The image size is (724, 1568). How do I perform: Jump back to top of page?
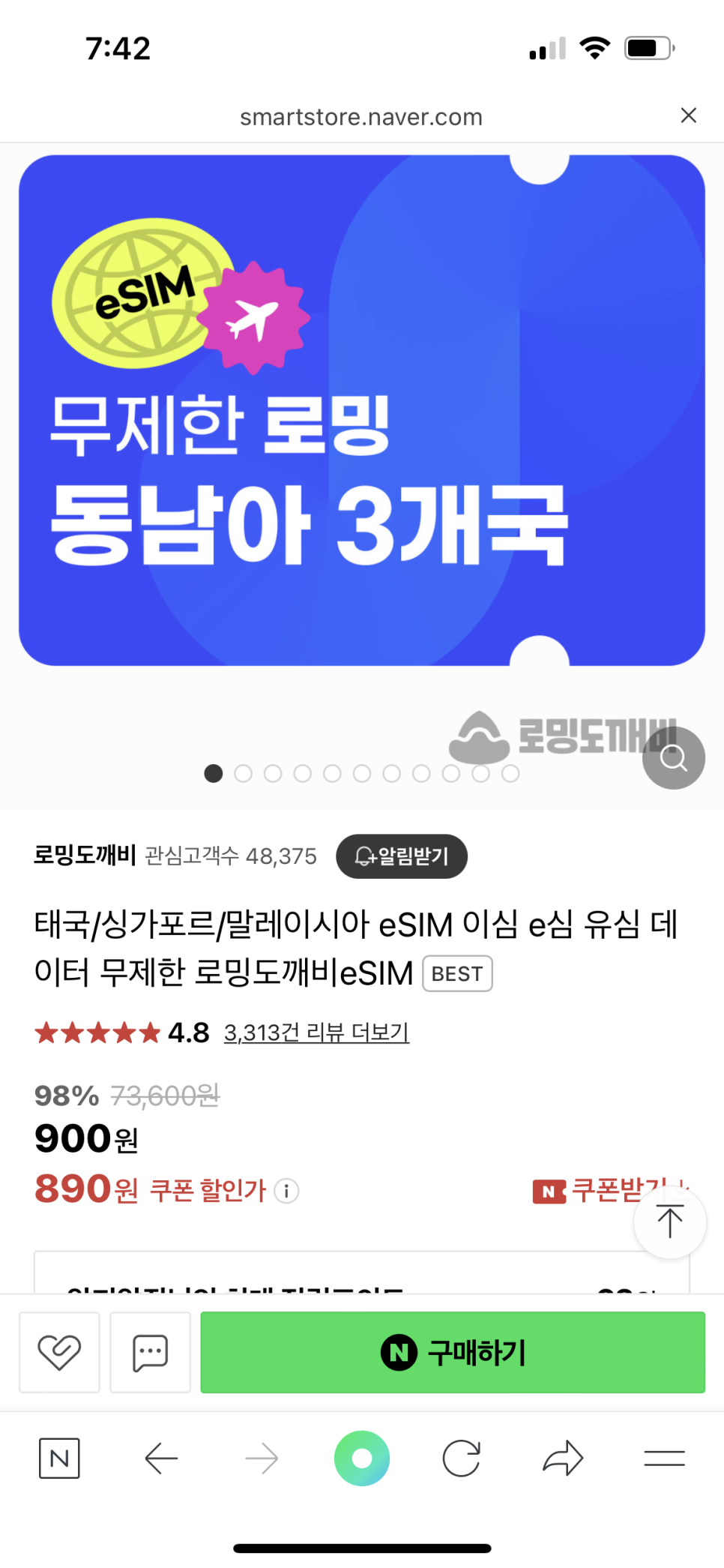(x=669, y=1222)
